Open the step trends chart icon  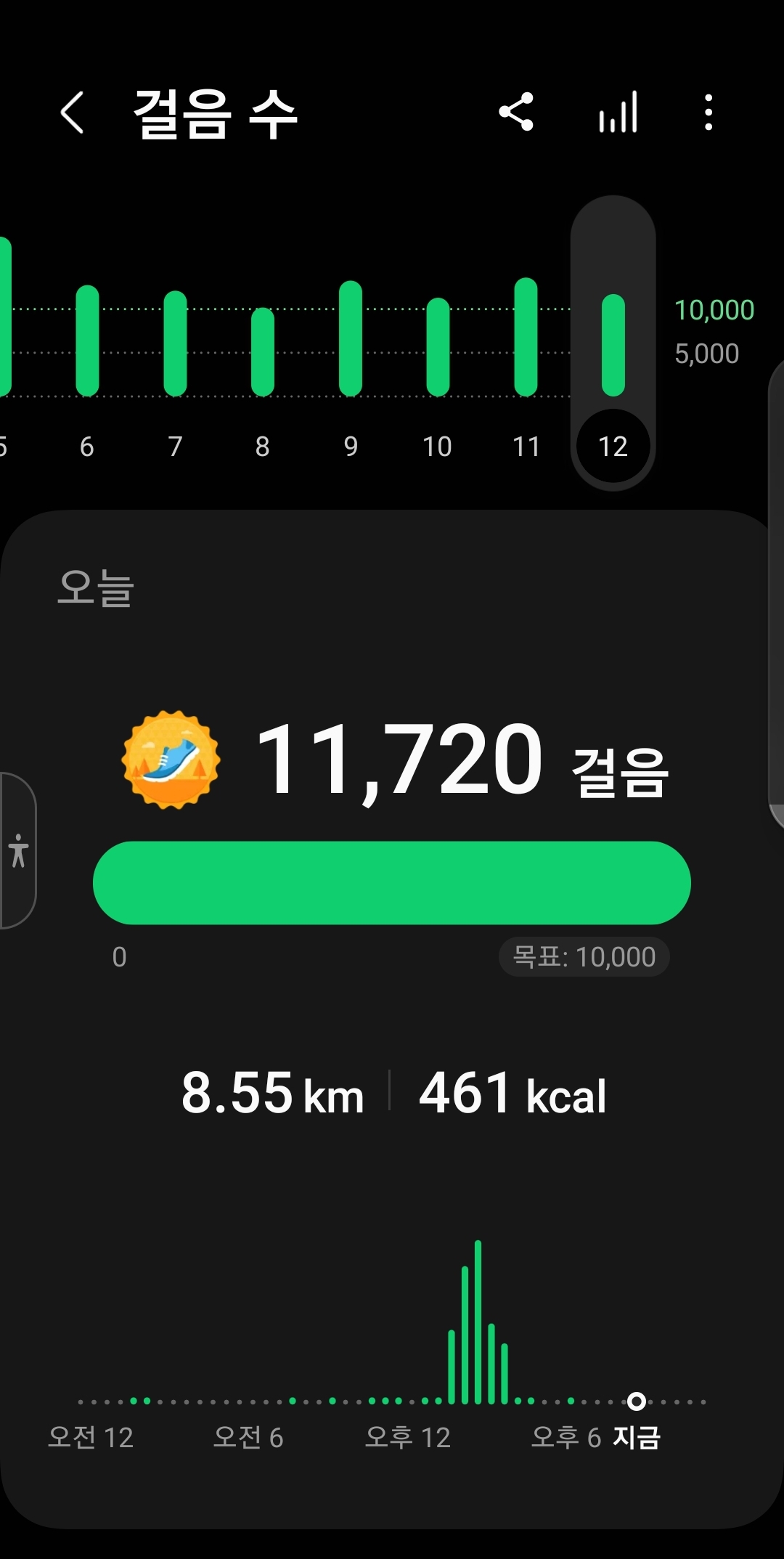tap(618, 113)
